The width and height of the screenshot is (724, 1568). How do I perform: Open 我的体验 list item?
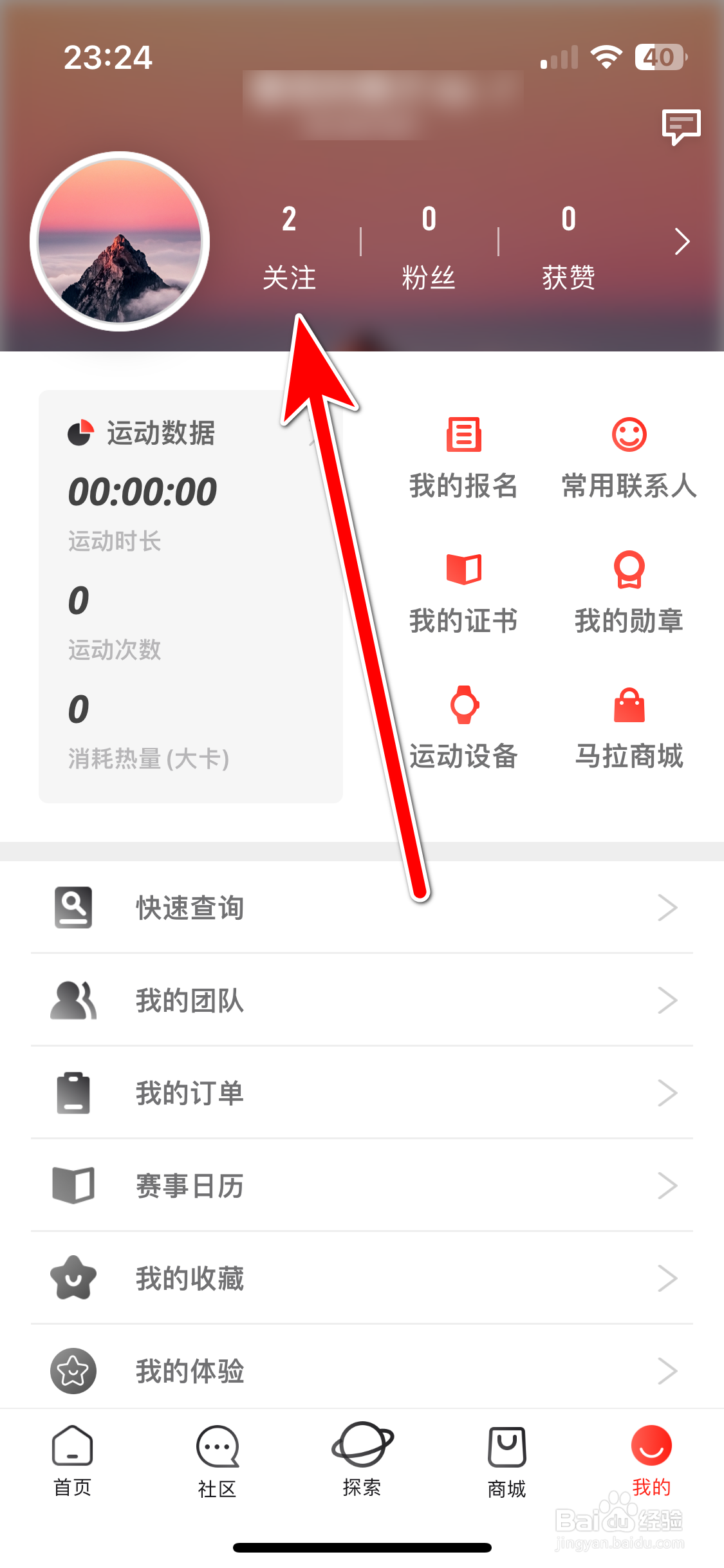[x=190, y=1371]
